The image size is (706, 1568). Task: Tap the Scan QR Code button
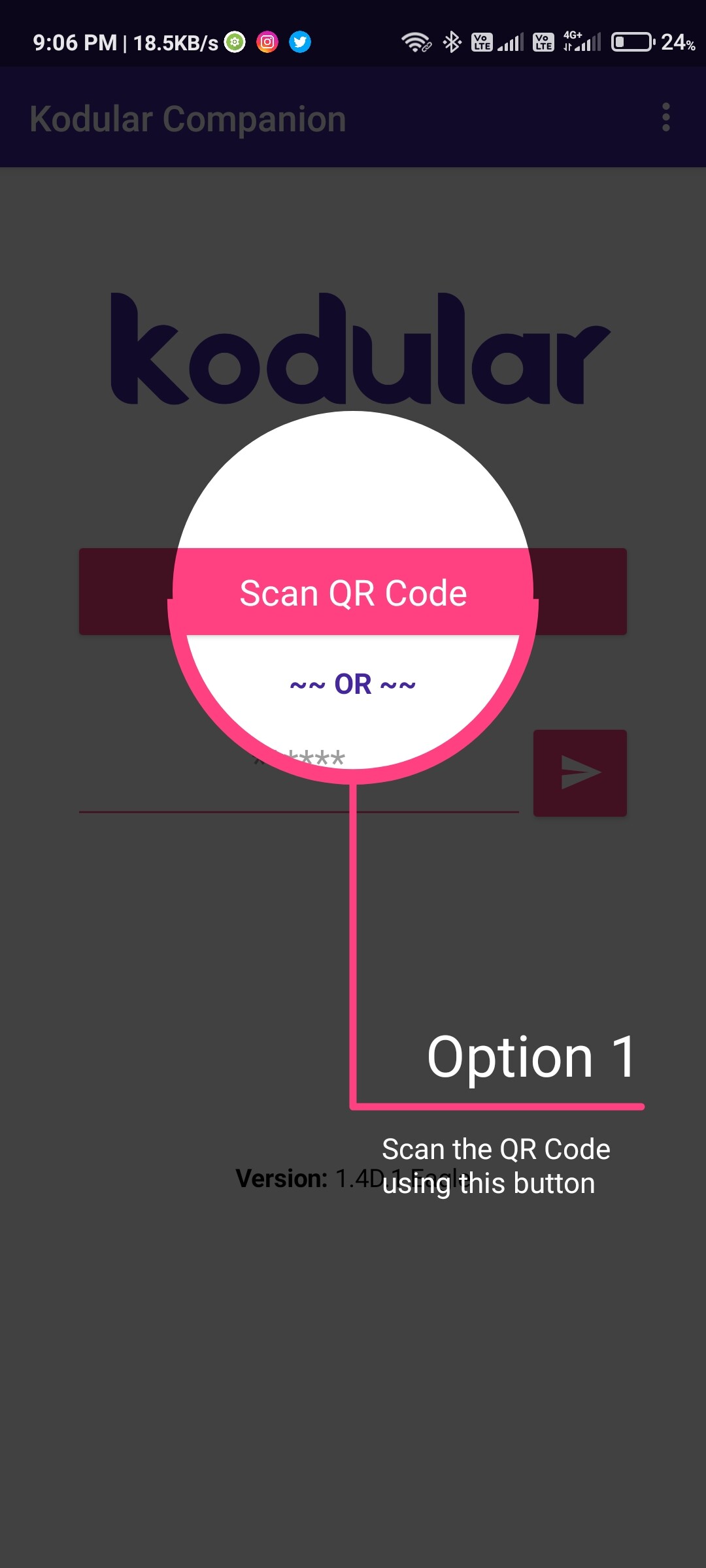click(353, 592)
